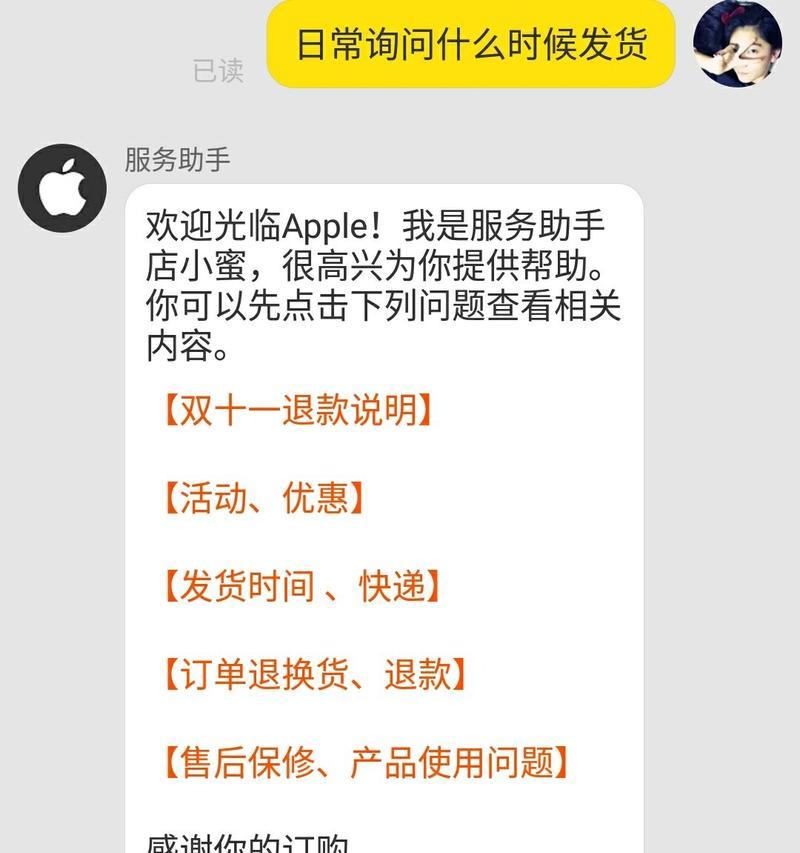
Task: Open the Apple 服务助手 avatar
Action: (62, 188)
